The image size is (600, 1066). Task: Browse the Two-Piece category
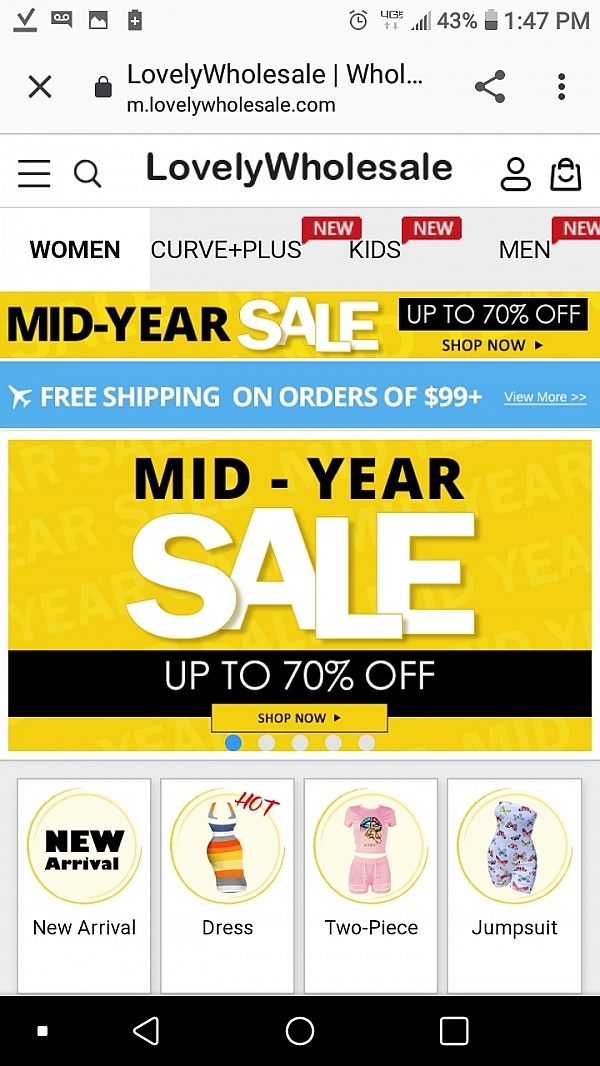(x=371, y=885)
